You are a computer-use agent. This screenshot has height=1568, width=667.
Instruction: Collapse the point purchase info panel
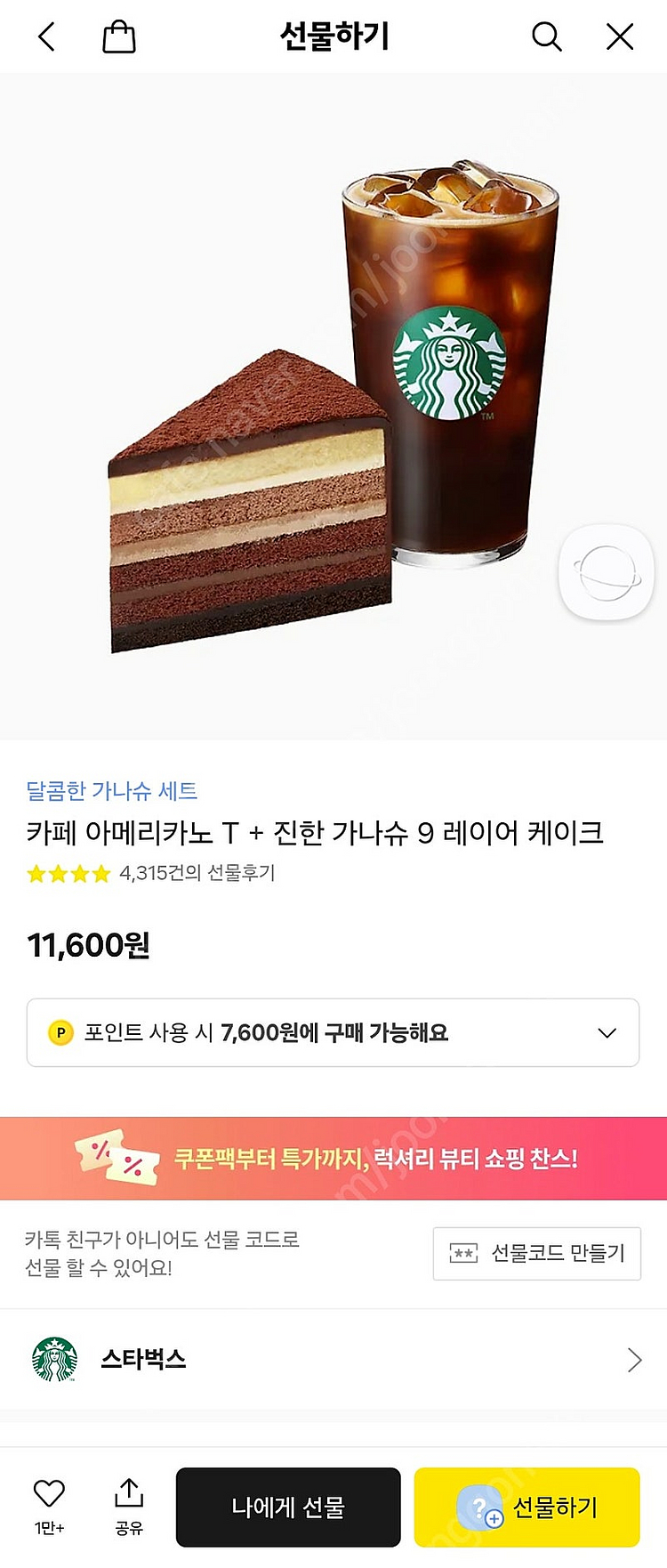606,1032
